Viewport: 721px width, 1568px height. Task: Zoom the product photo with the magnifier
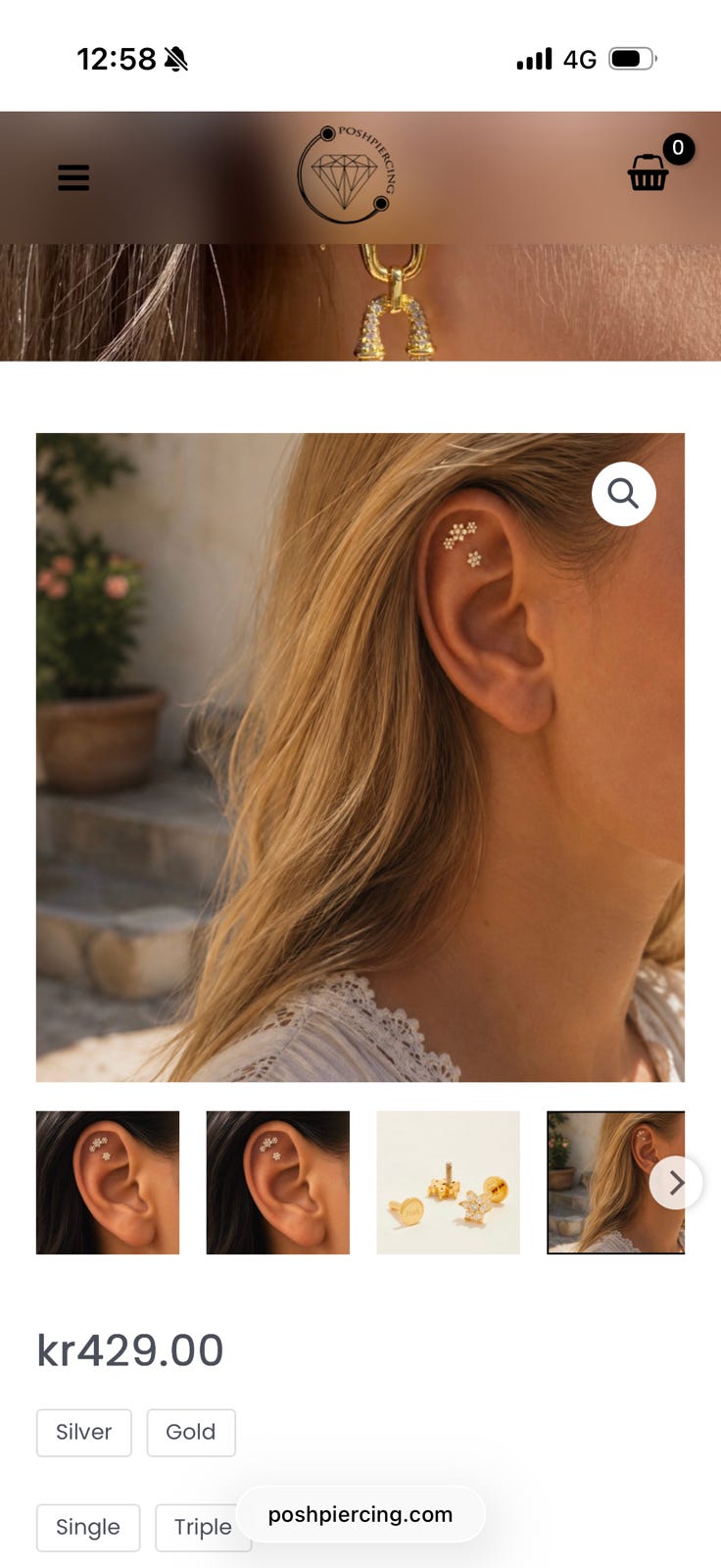click(x=624, y=494)
